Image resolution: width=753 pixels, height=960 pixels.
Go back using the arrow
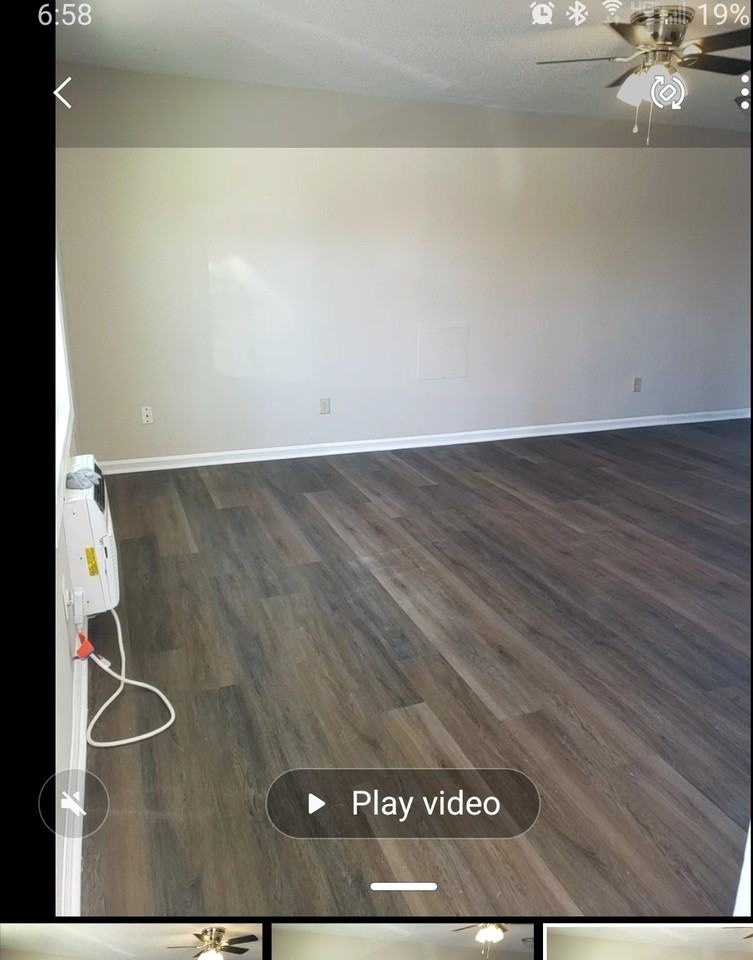pyautogui.click(x=63, y=93)
